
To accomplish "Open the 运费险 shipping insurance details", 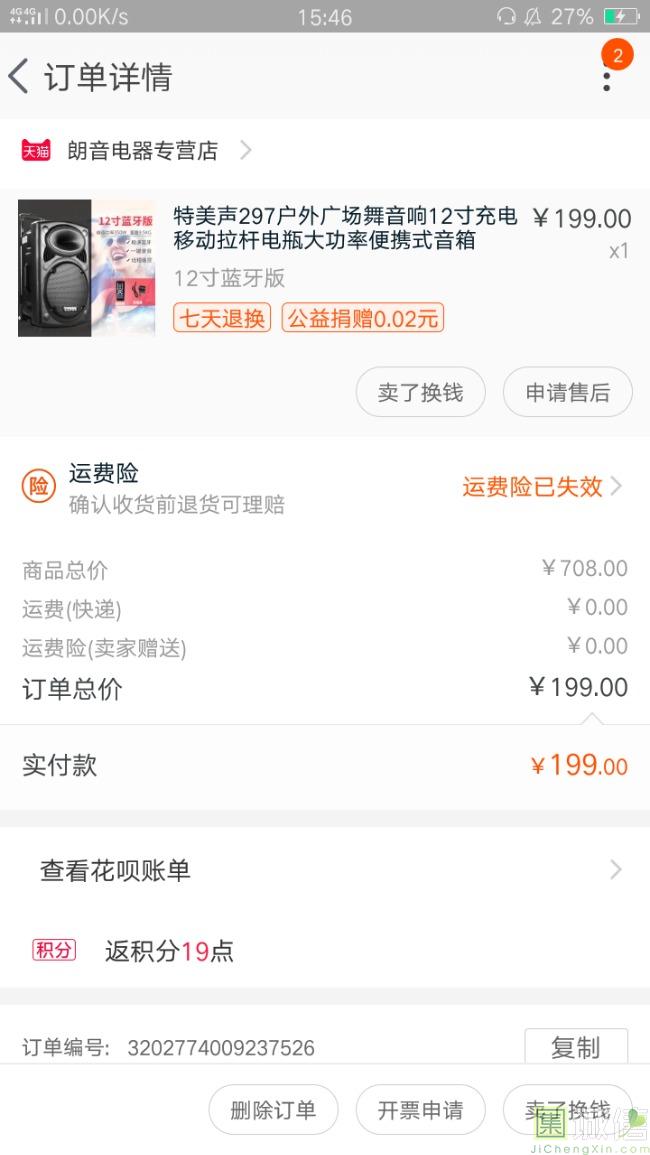I will (540, 487).
